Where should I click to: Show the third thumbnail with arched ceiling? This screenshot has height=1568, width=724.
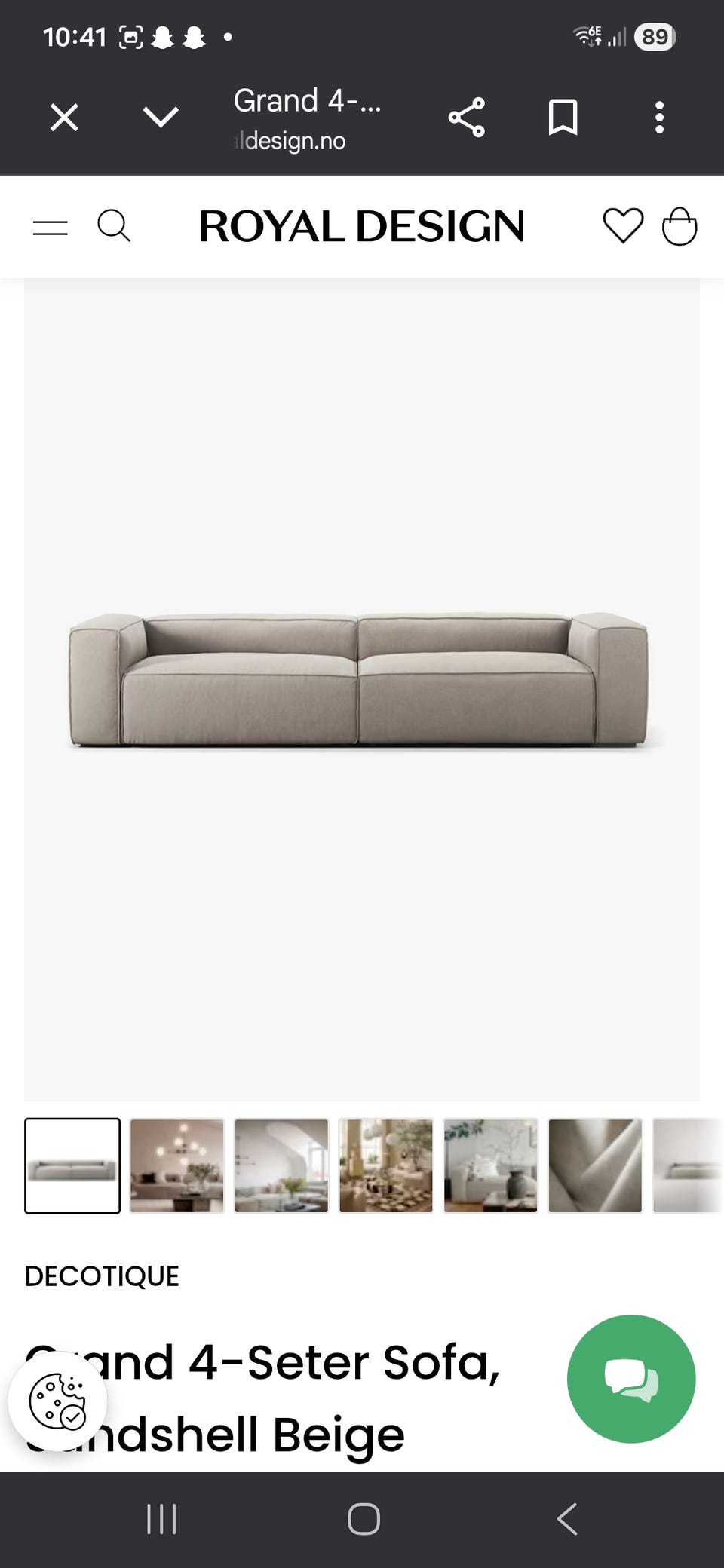[281, 1165]
